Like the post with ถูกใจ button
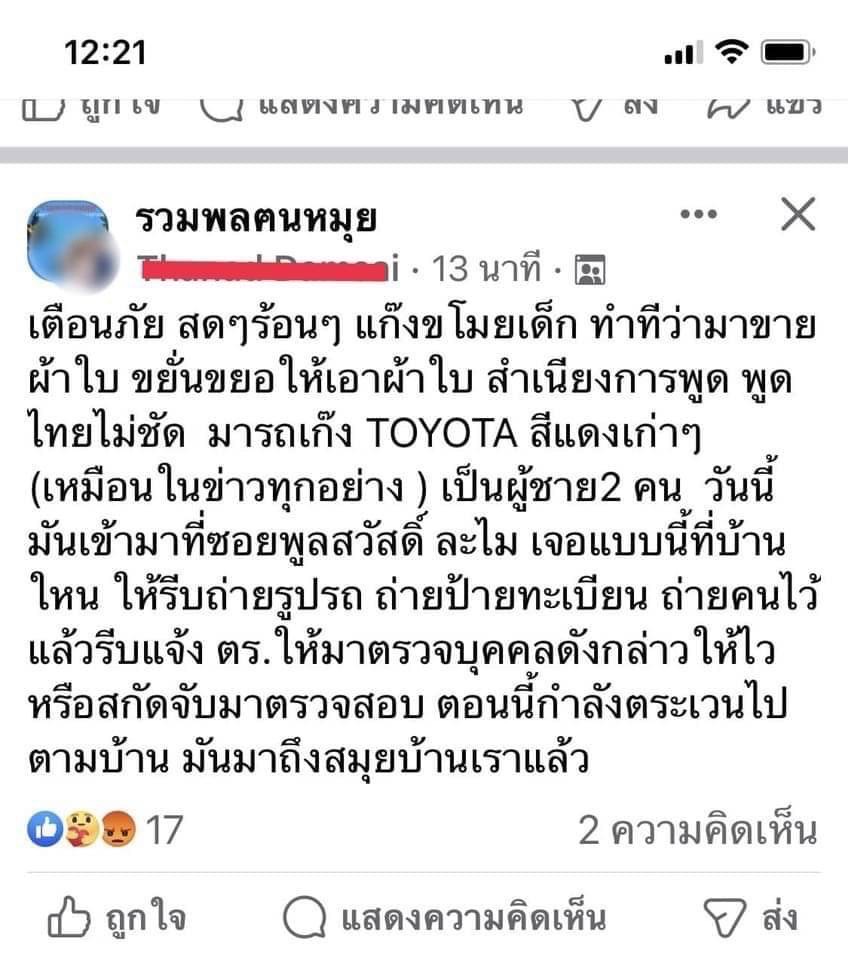 [x=118, y=918]
